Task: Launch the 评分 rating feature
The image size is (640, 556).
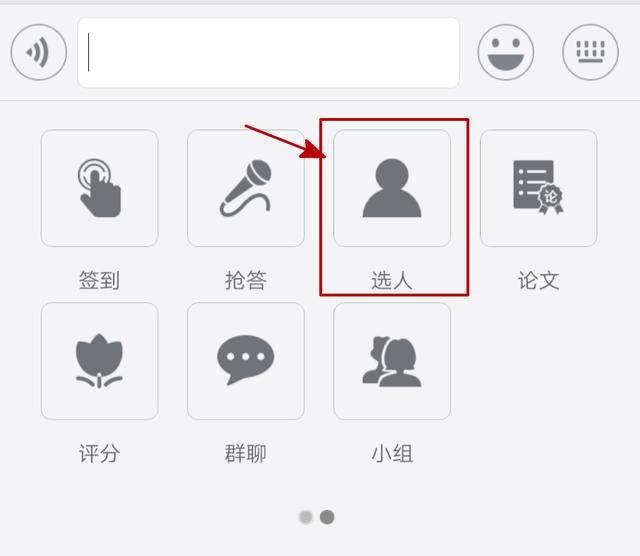Action: click(x=99, y=361)
